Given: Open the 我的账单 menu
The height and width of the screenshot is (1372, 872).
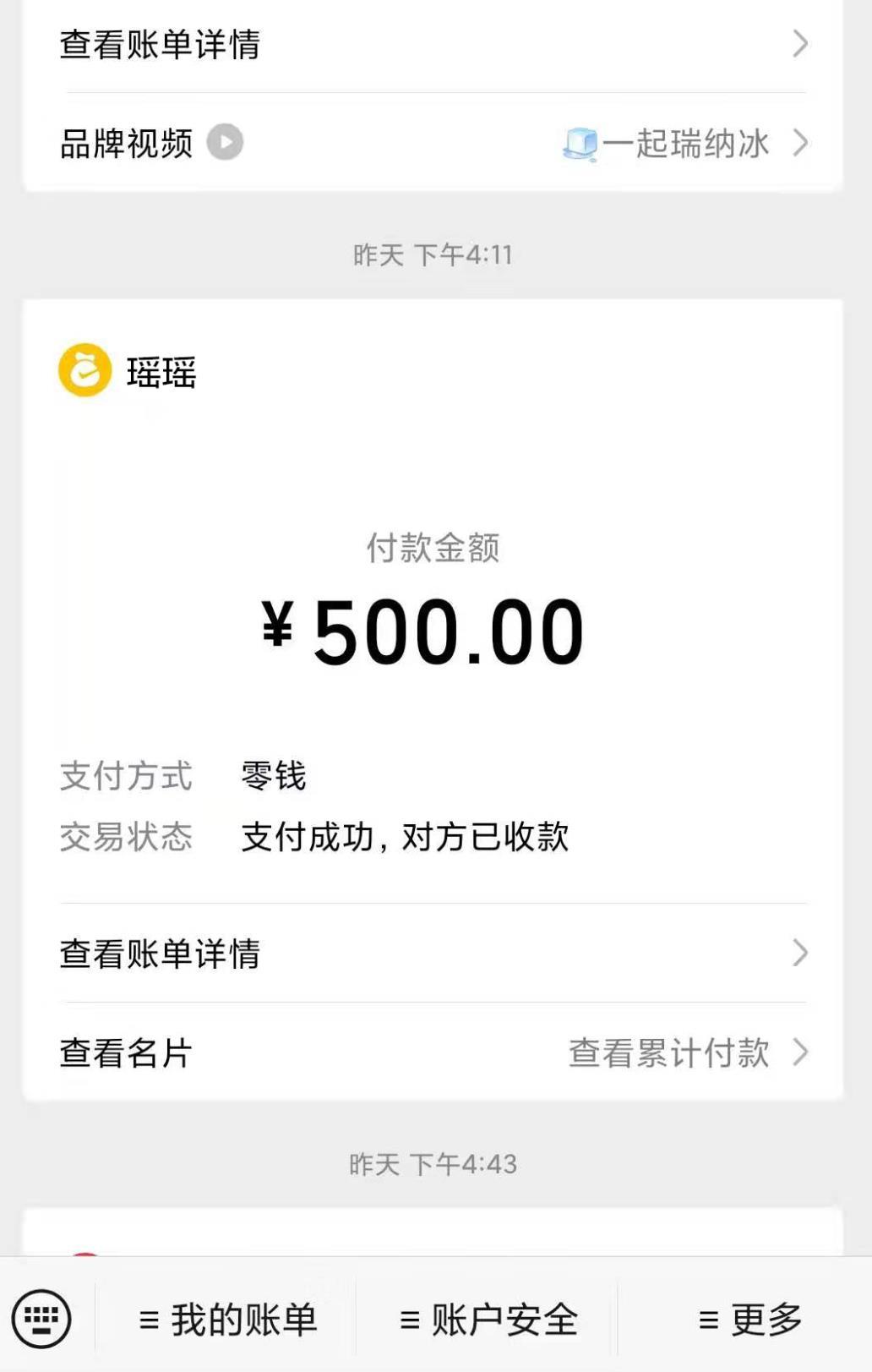Looking at the screenshot, I should pos(227,1320).
